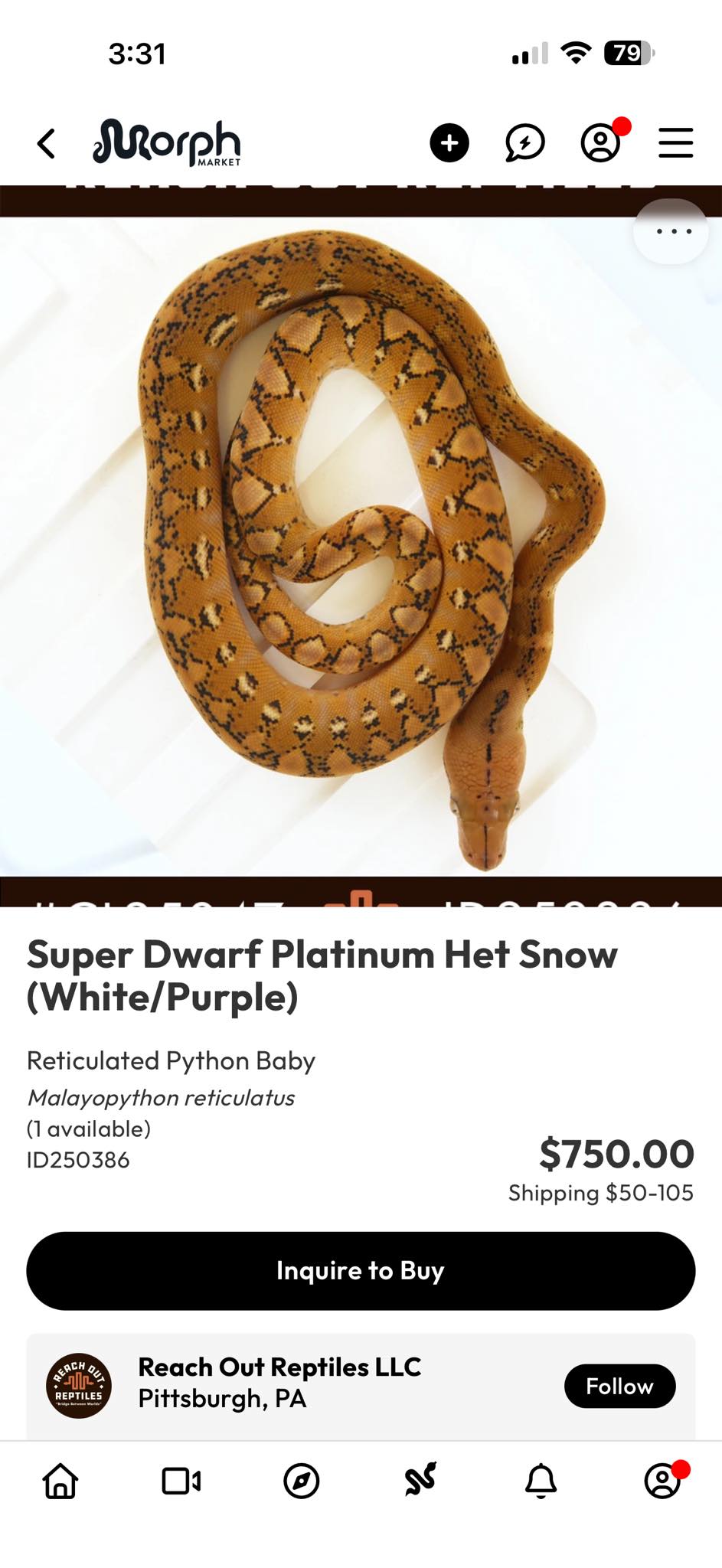722x1568 pixels.
Task: Open Reach Out Reptiles LLC store page
Action: tap(279, 1383)
